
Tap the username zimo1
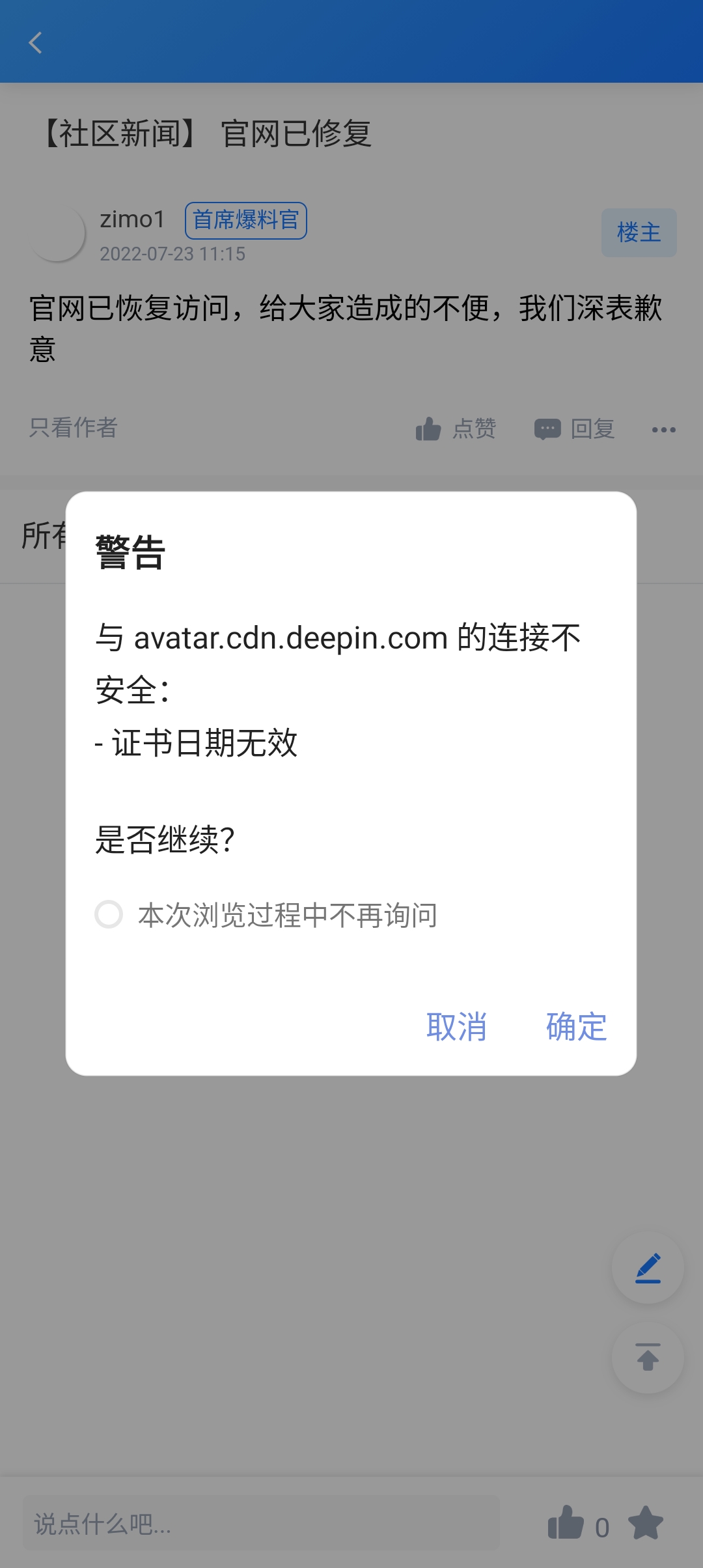point(131,219)
